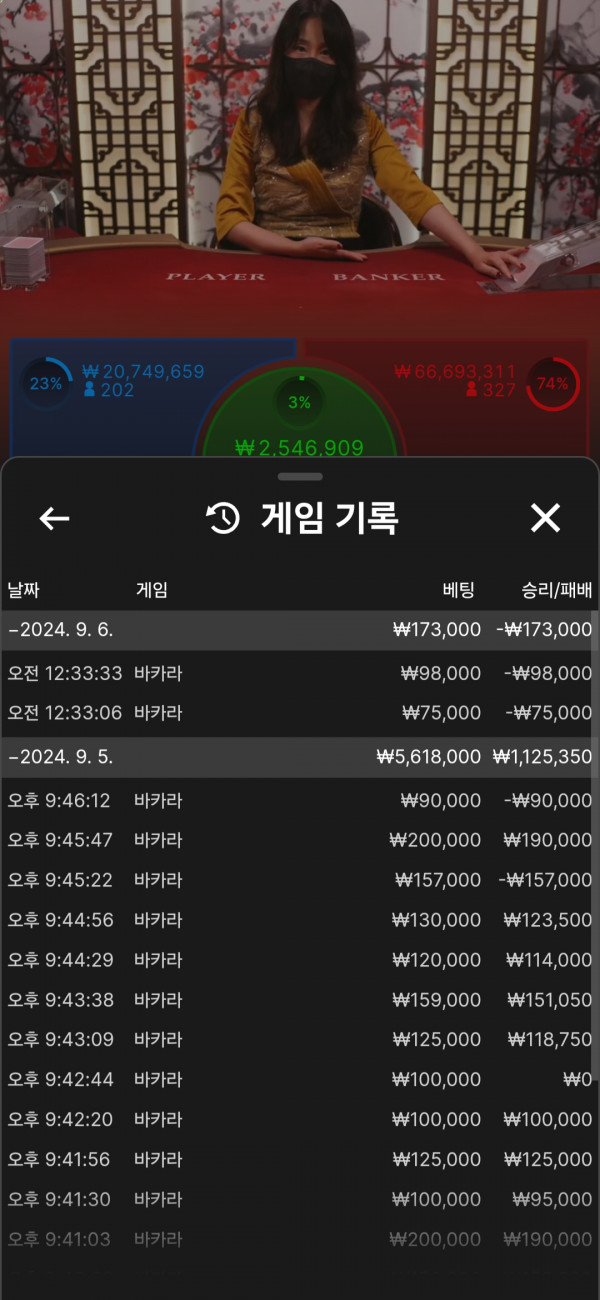Select the 오후 9:43:09 game record
The height and width of the screenshot is (1300, 600).
298,1040
